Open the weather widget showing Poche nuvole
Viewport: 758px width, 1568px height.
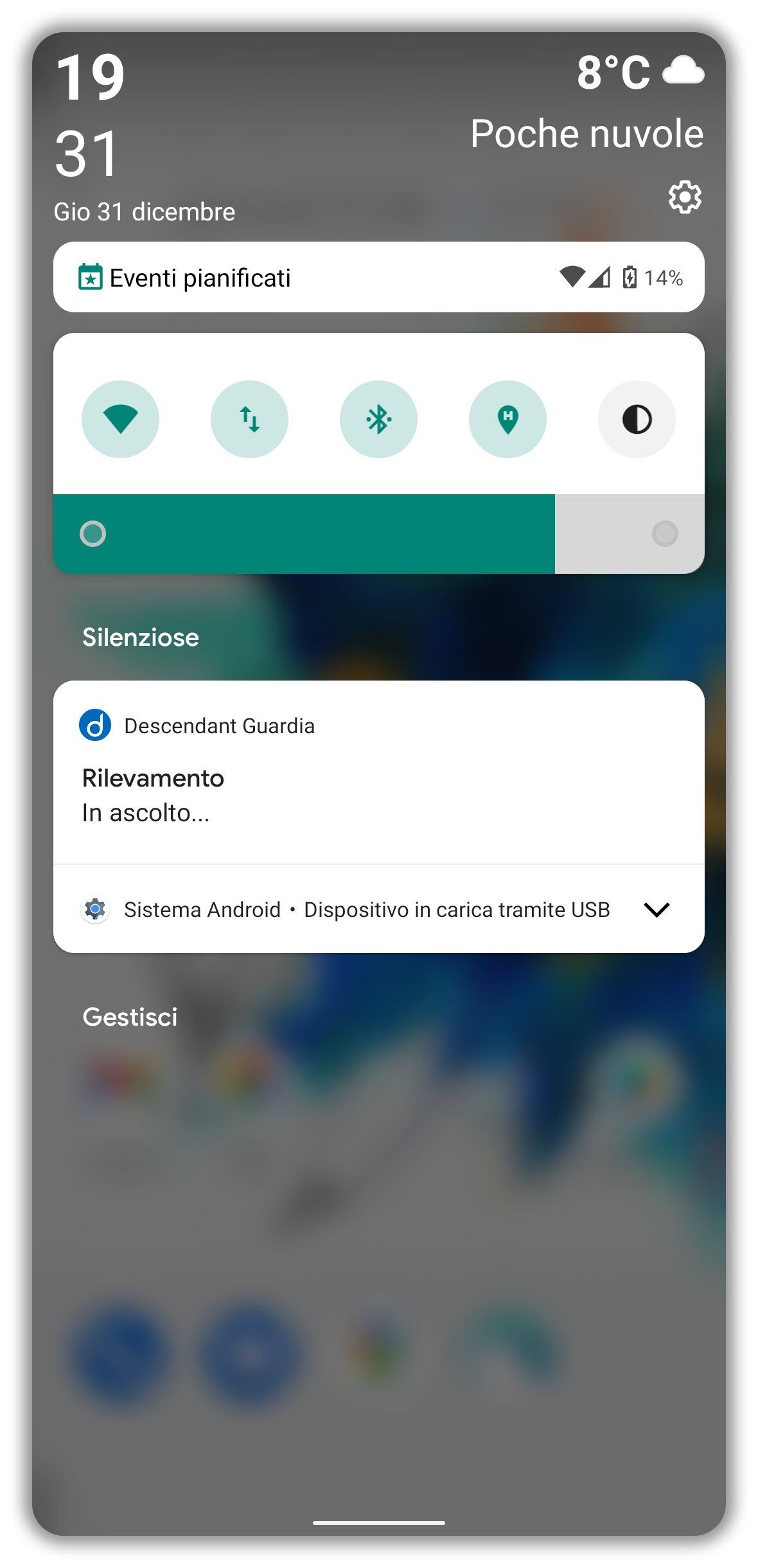[x=586, y=102]
